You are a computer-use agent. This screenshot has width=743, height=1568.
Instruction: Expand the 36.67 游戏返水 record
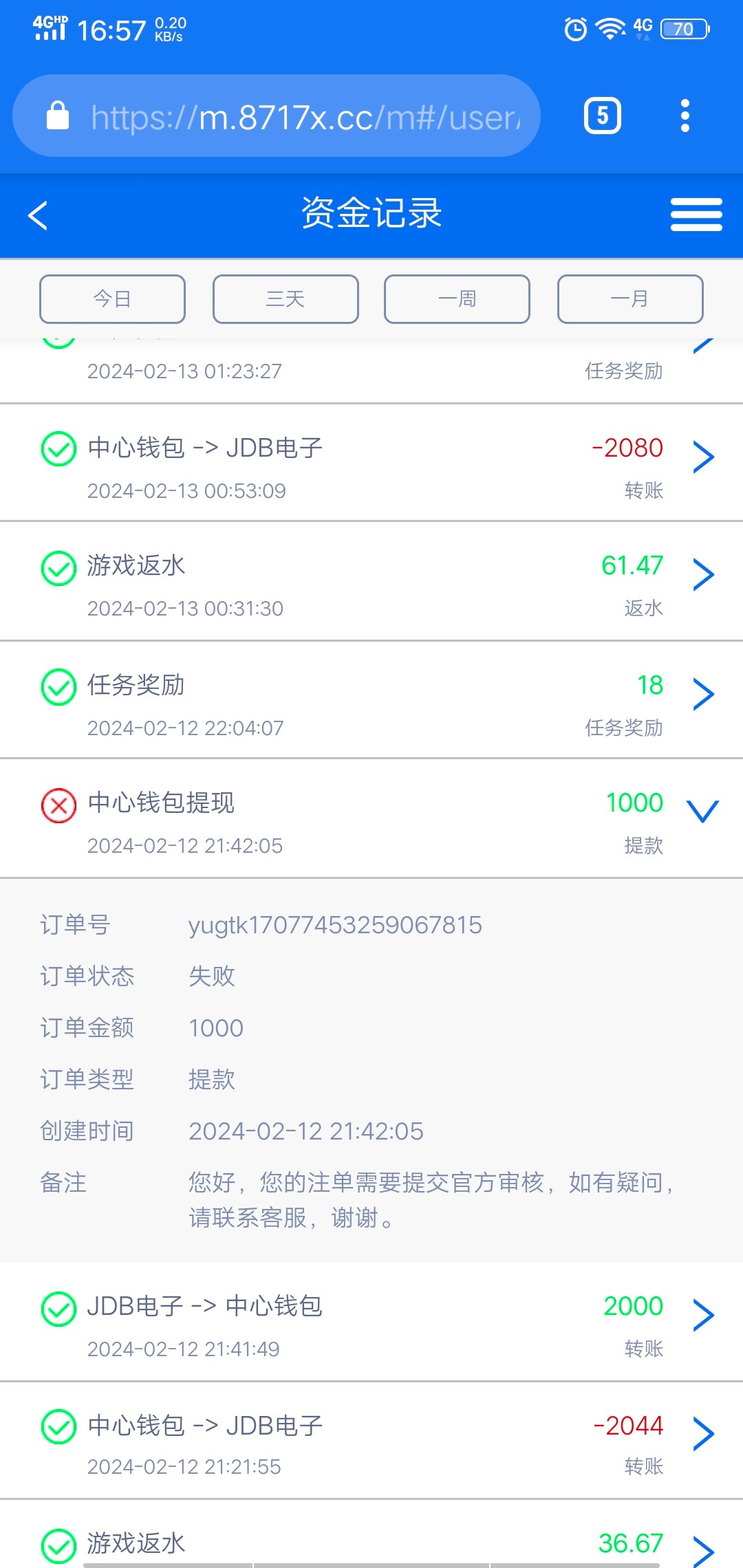tap(703, 1550)
